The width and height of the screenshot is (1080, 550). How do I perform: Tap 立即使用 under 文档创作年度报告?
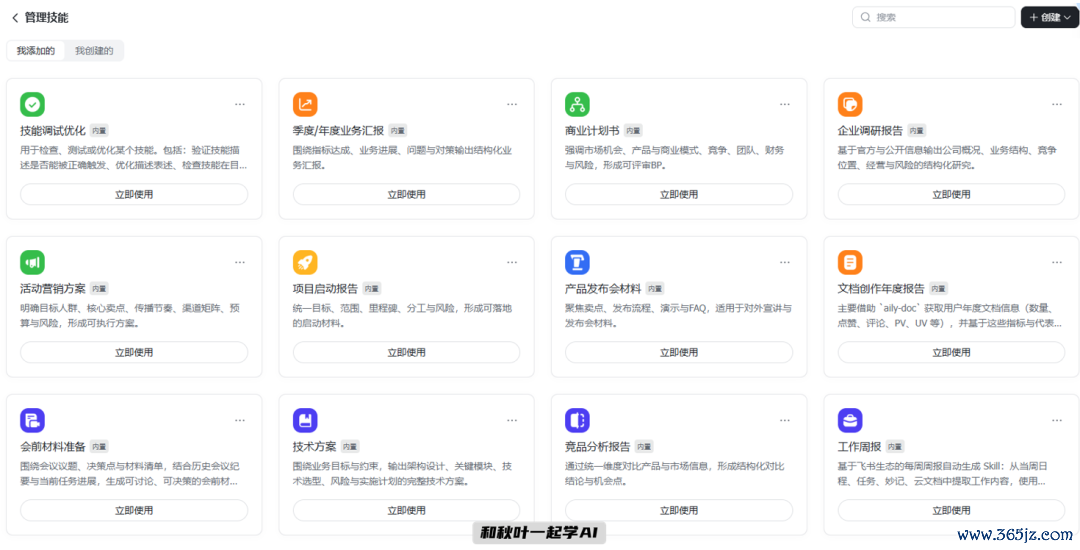951,352
